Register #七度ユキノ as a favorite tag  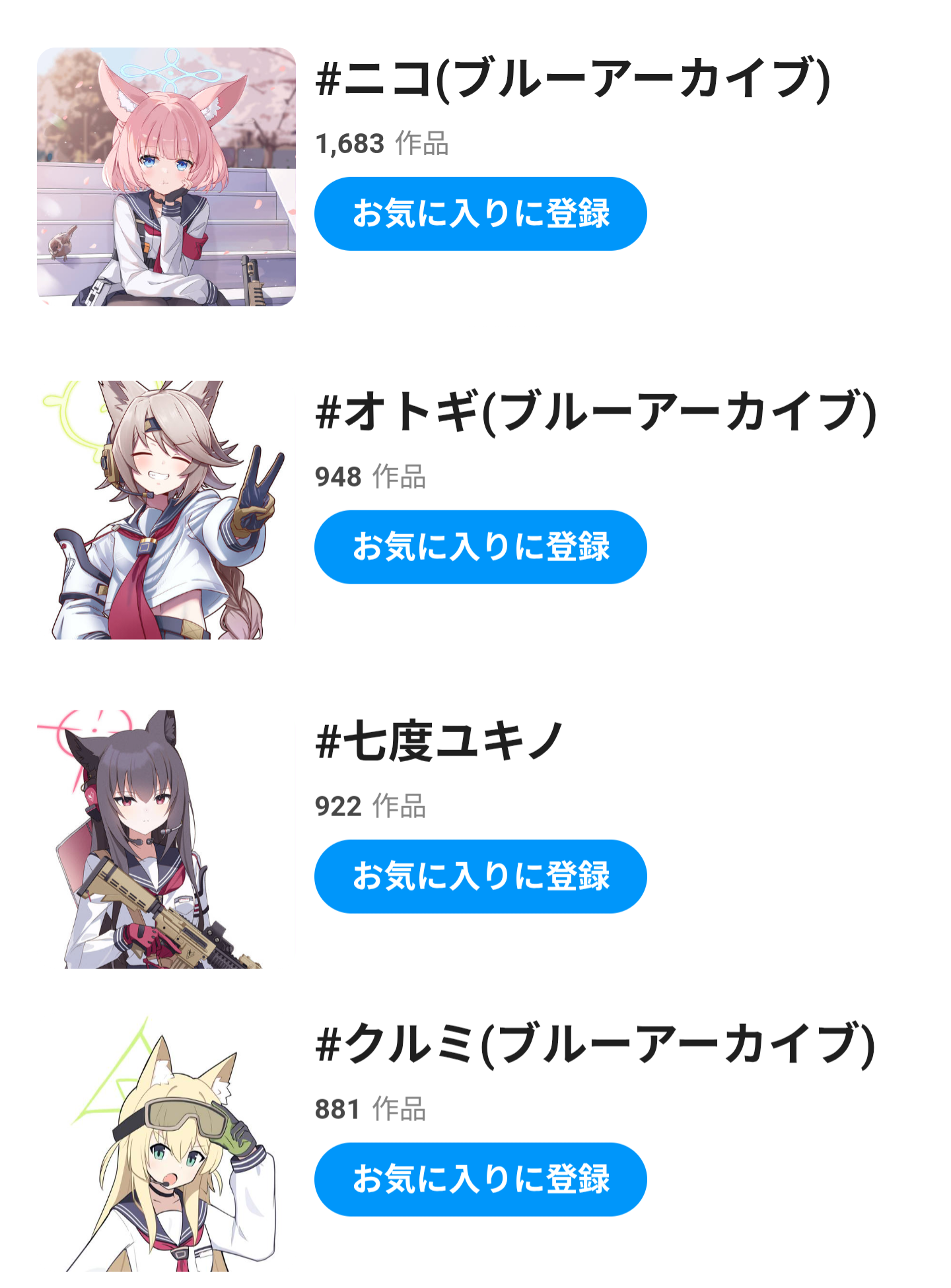tap(480, 877)
